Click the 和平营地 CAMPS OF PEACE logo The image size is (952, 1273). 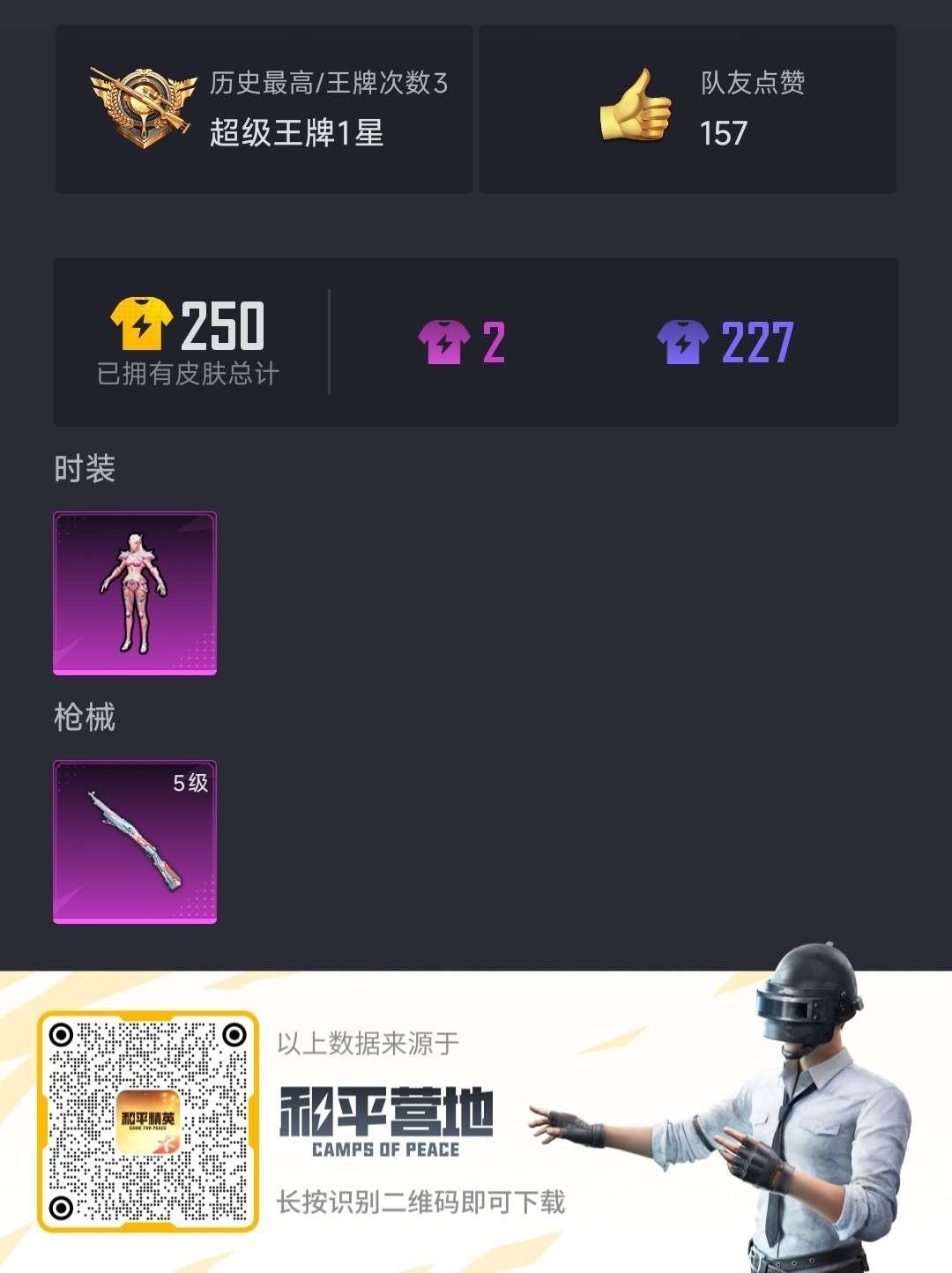click(x=388, y=1118)
